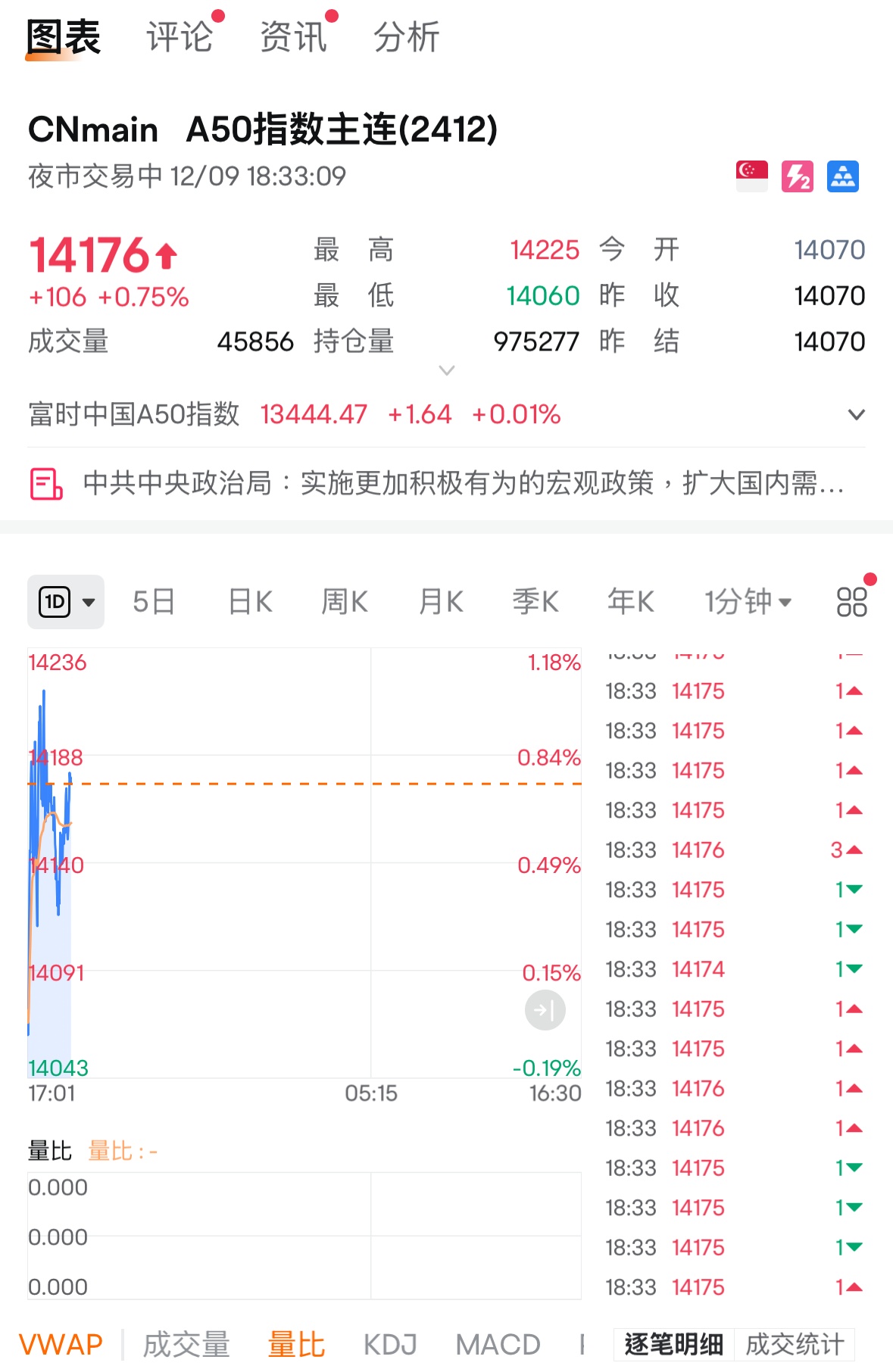Open the 中共中央政治局 news headline
The image size is (893, 1372).
(x=454, y=482)
